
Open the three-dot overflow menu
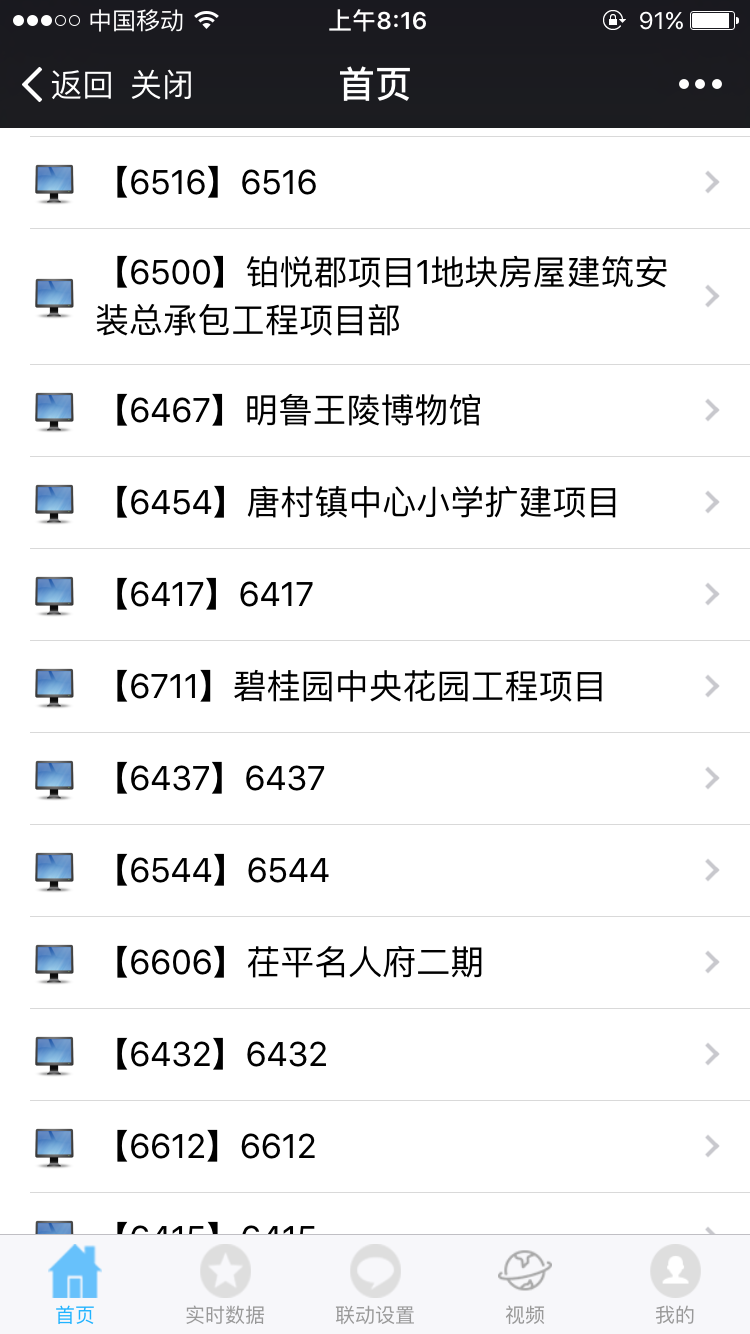click(700, 85)
